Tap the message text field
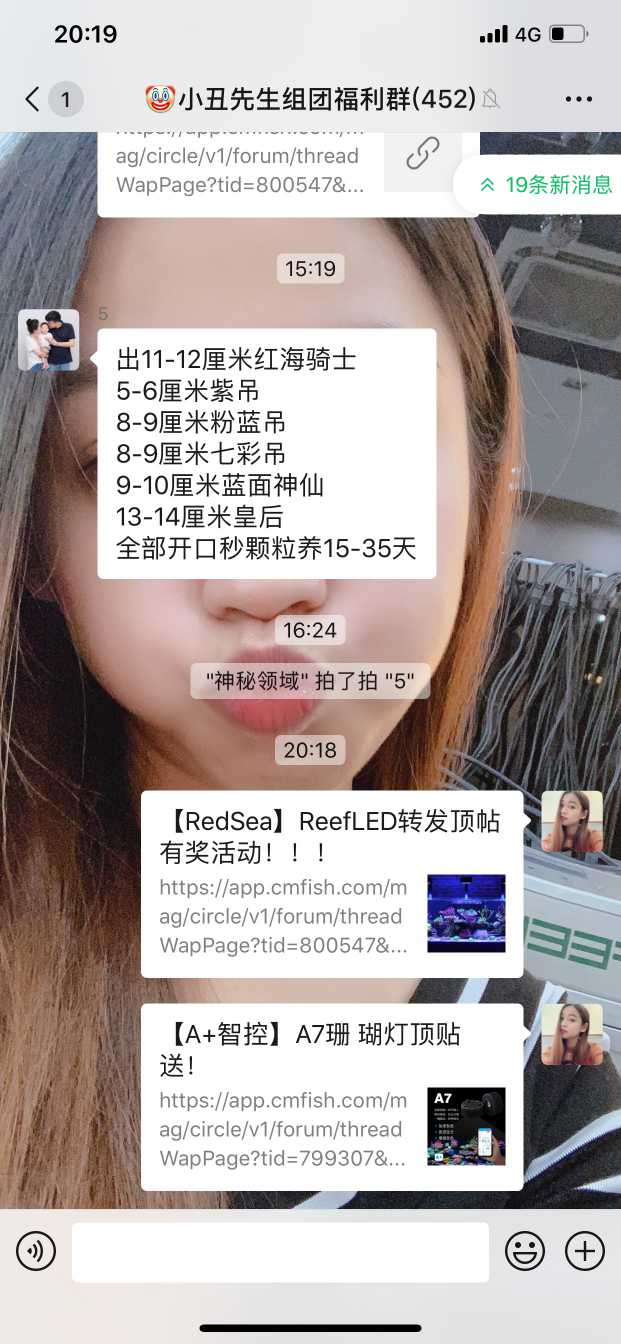The image size is (621, 1344). [x=280, y=1251]
